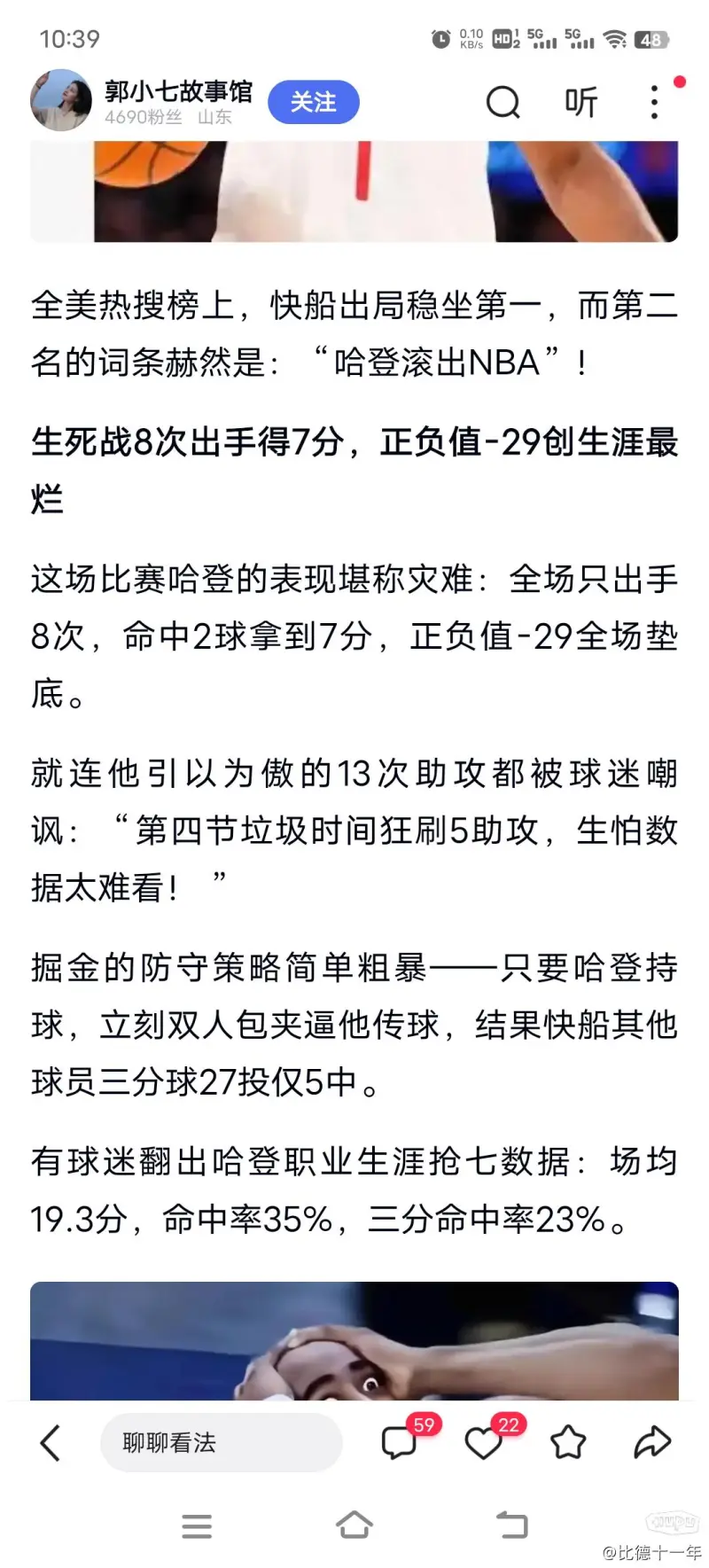Go back with the bottom-left arrow

pyautogui.click(x=51, y=1443)
